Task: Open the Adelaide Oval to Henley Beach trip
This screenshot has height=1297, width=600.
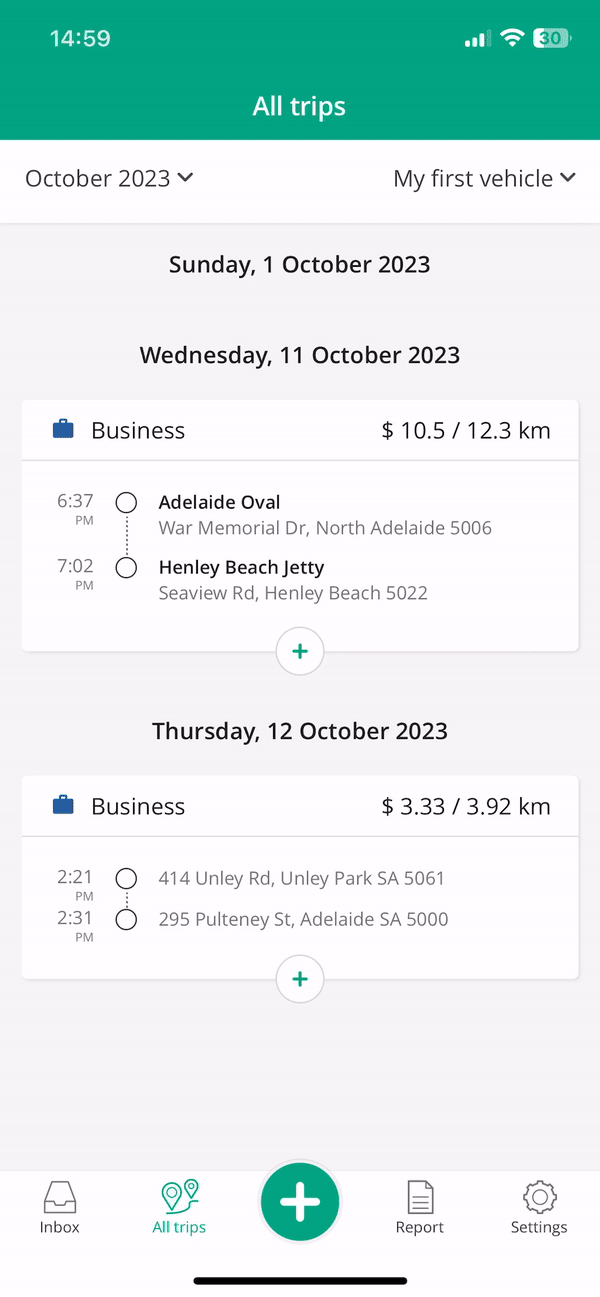Action: [x=300, y=526]
